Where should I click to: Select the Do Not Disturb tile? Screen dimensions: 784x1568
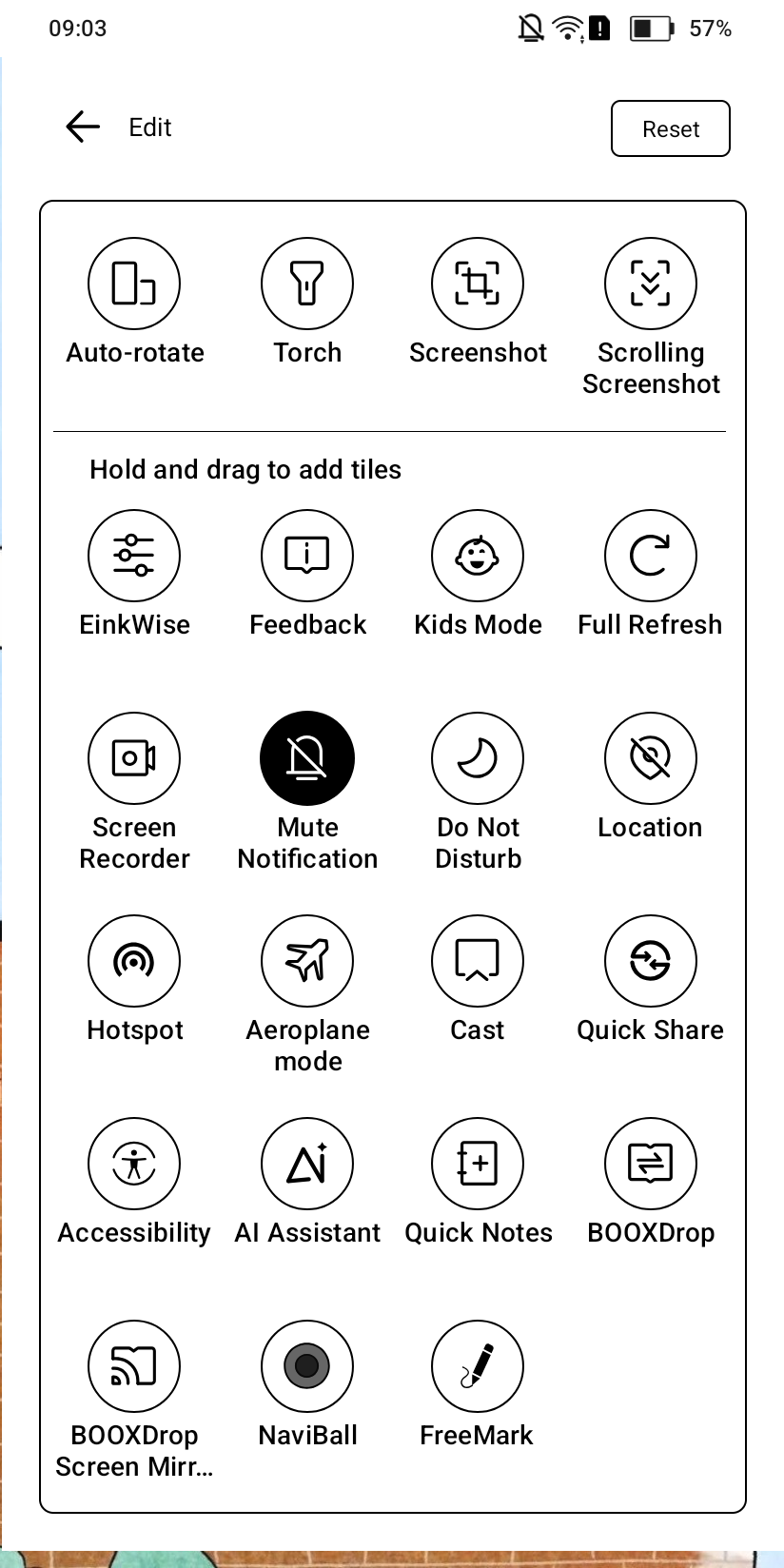tap(478, 758)
